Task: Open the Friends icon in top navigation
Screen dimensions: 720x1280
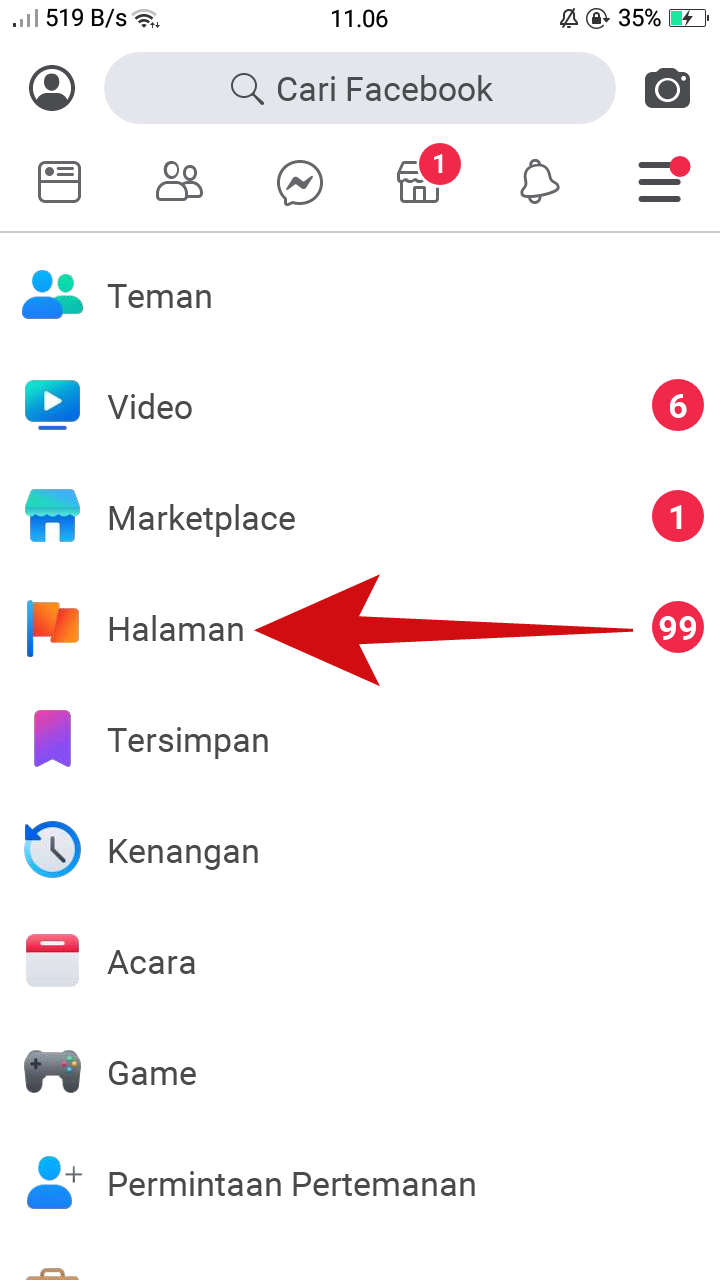Action: click(179, 182)
